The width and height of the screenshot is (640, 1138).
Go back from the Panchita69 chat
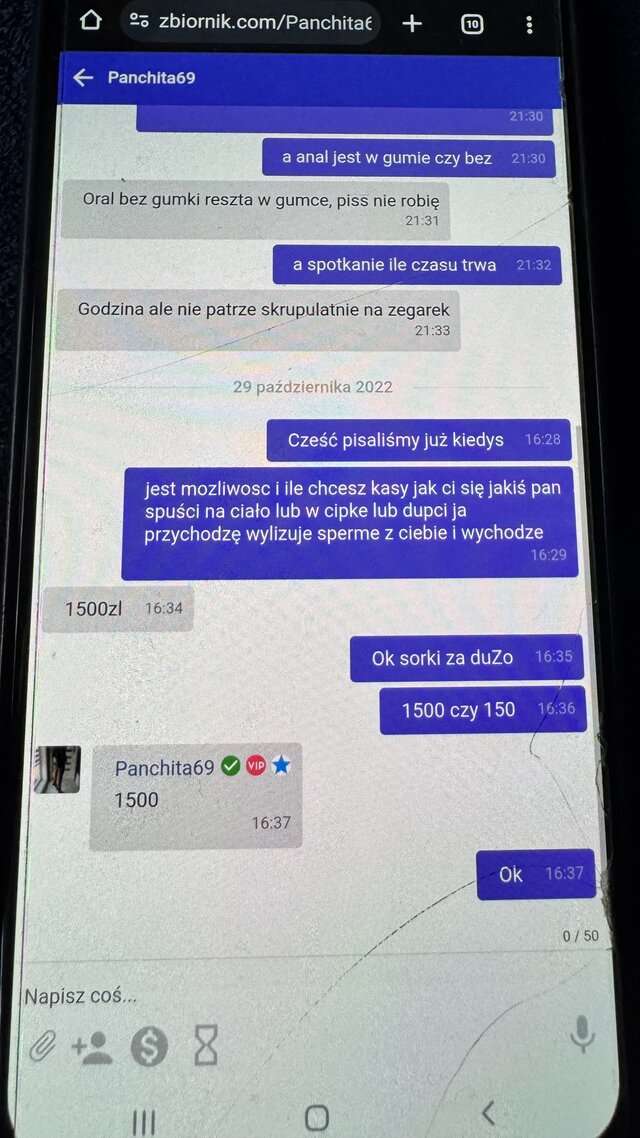pyautogui.click(x=83, y=78)
